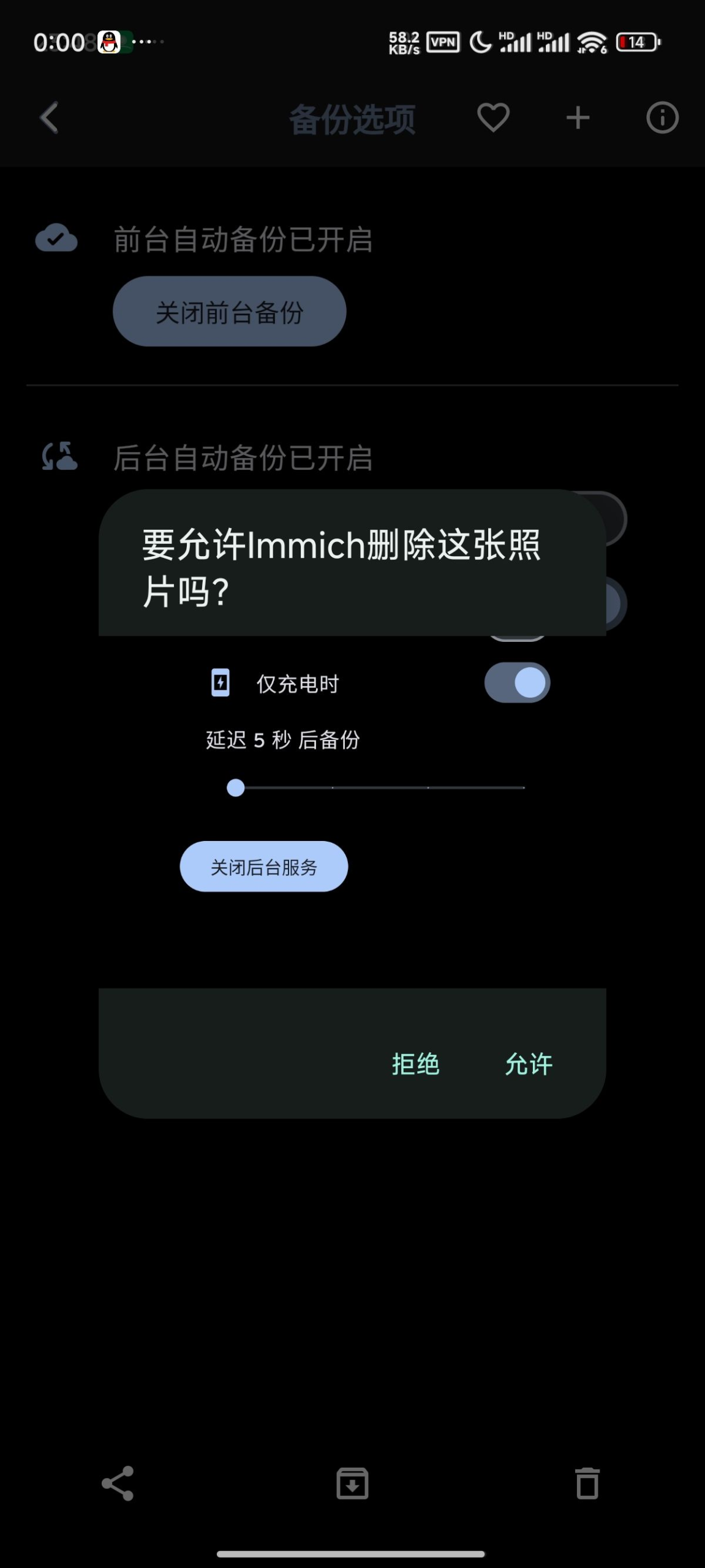Tap the share icon at the bottom
Screen dimensions: 705x1568
(x=118, y=1483)
